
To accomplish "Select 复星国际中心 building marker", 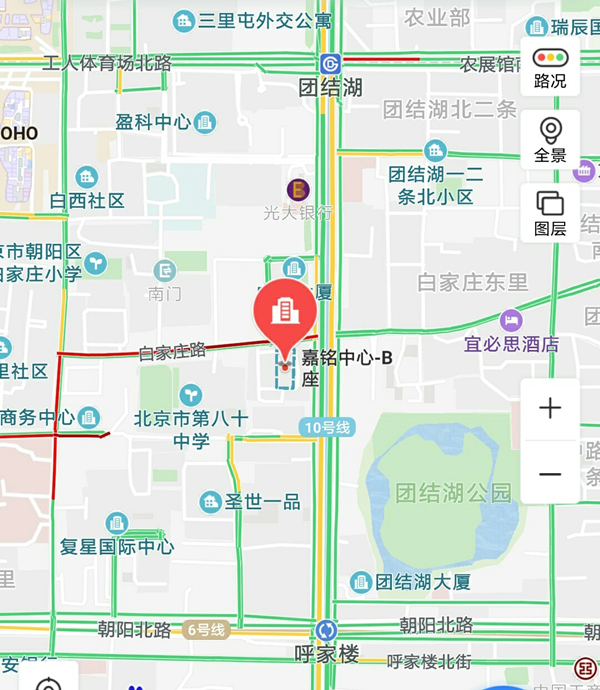I will pos(117,523).
